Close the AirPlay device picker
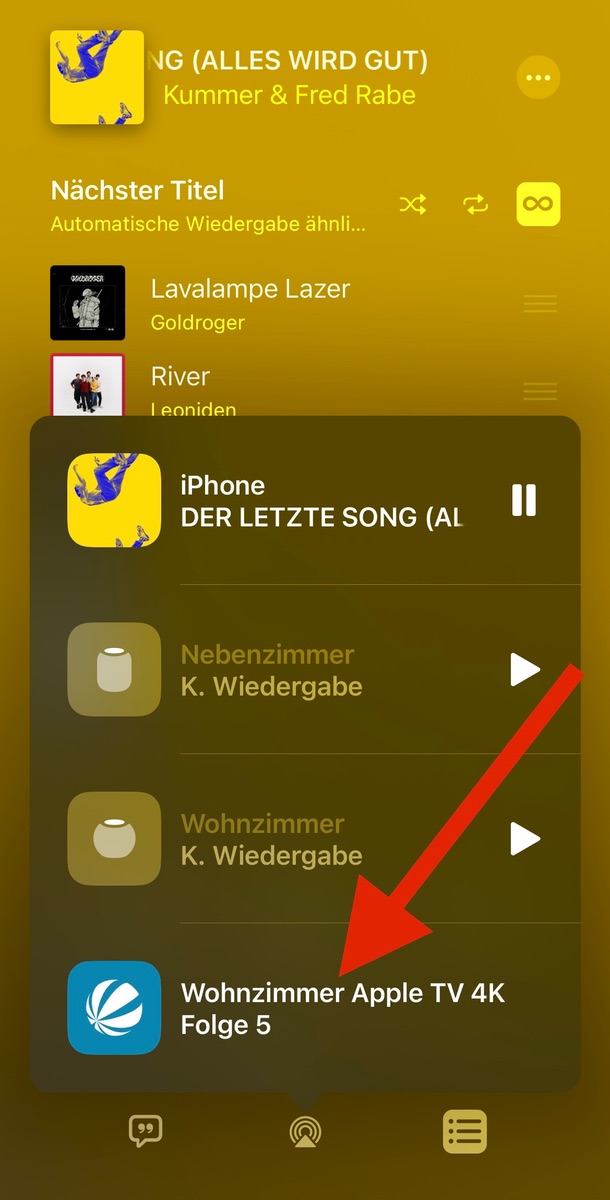This screenshot has width=610, height=1200. (305, 1131)
